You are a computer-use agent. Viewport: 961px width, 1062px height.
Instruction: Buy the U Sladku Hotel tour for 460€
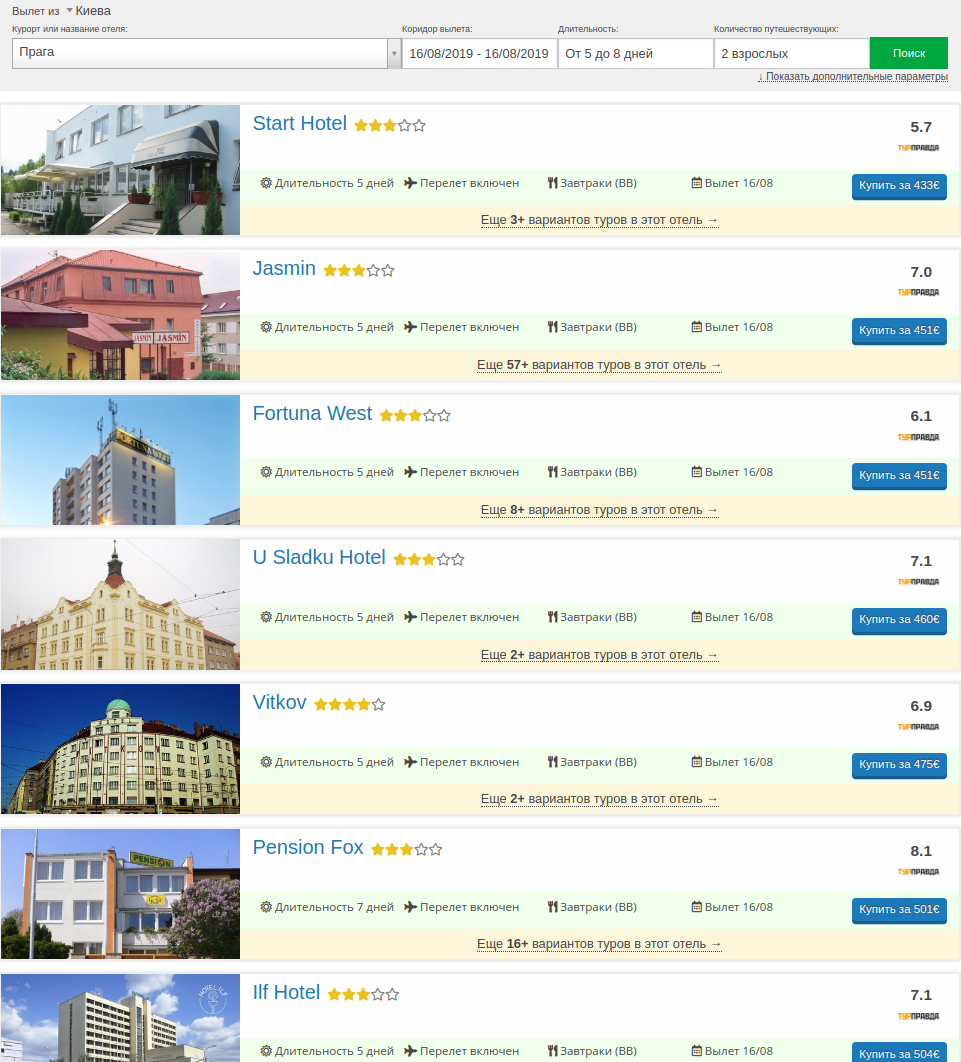pyautogui.click(x=899, y=620)
